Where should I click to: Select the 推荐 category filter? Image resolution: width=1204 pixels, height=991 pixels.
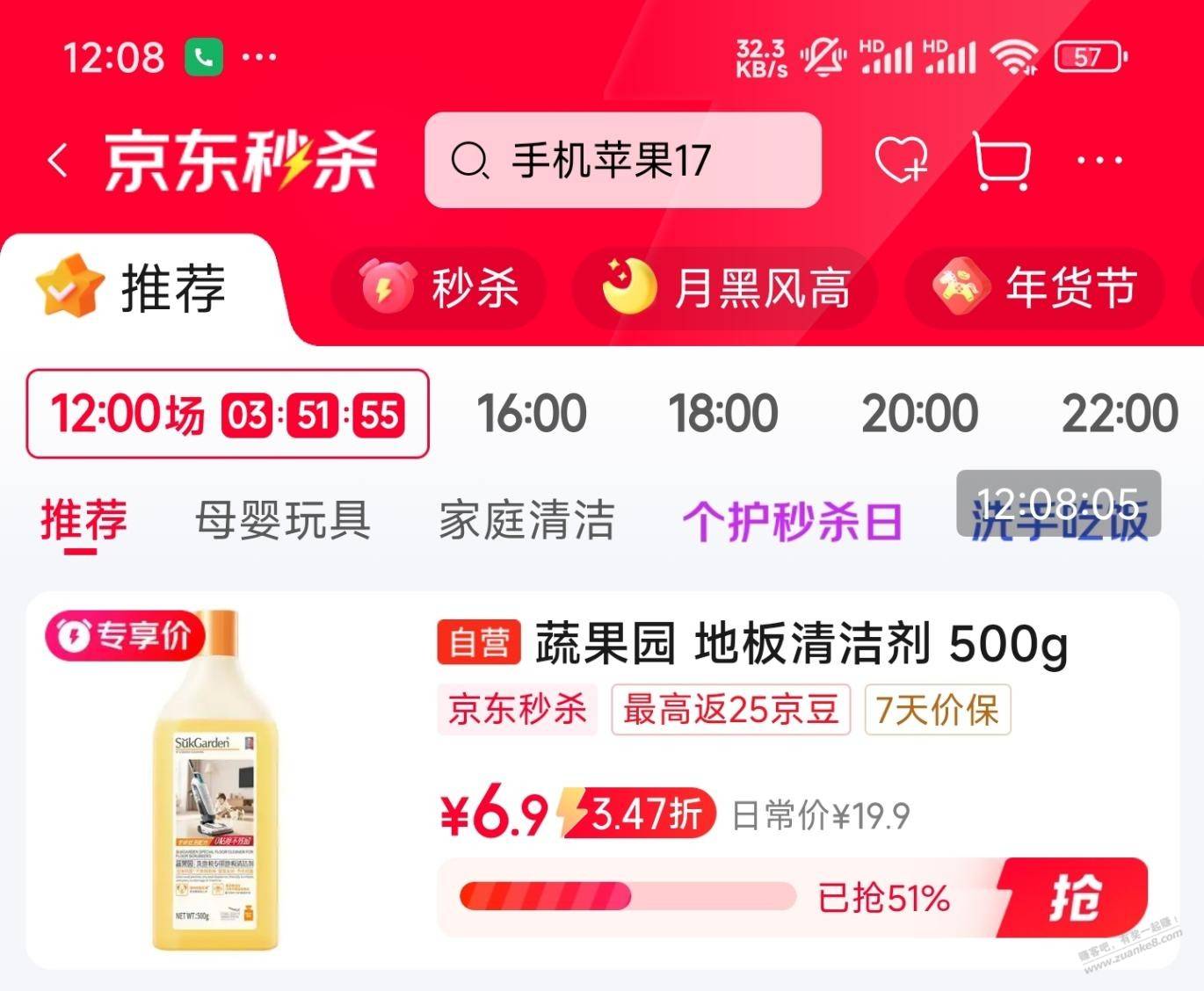coord(83,520)
